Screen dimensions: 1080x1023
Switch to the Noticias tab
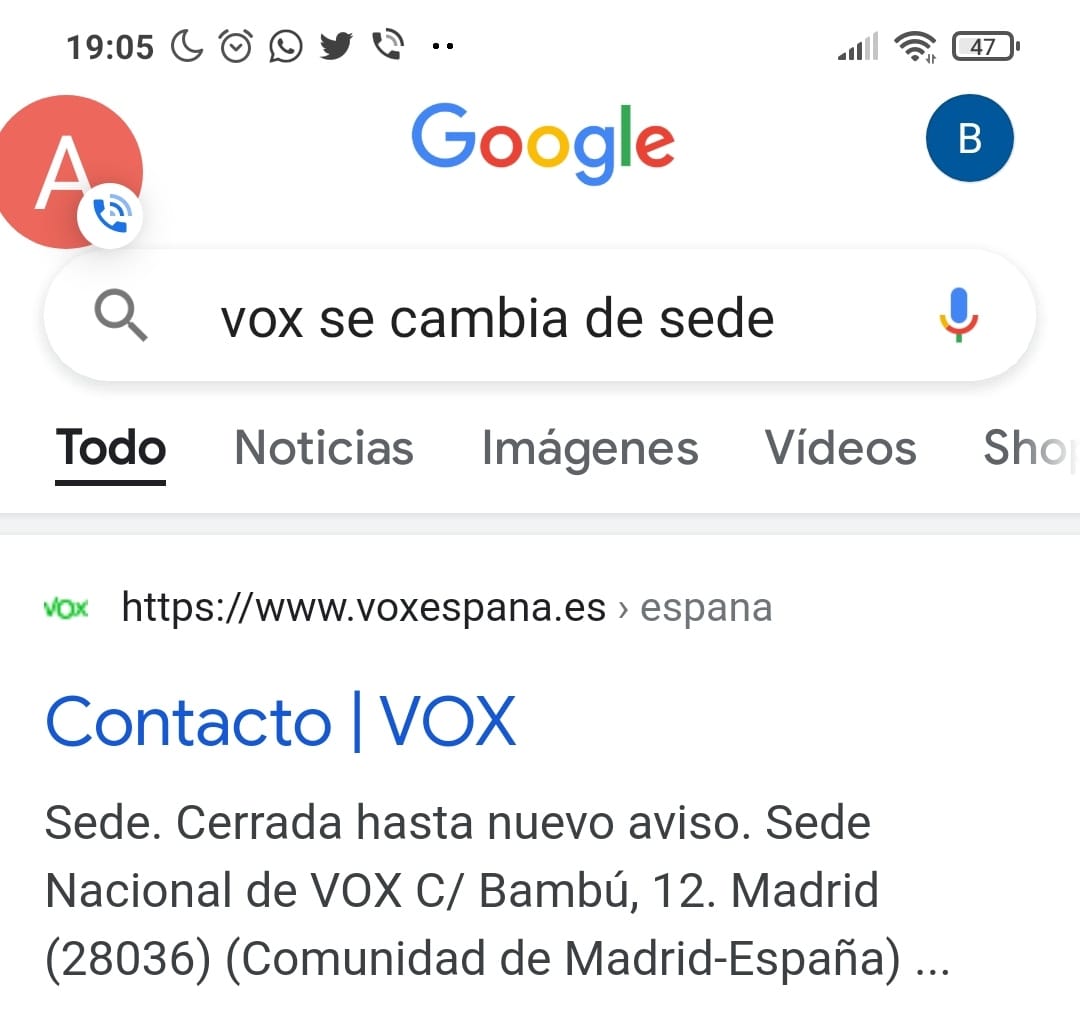tap(323, 448)
